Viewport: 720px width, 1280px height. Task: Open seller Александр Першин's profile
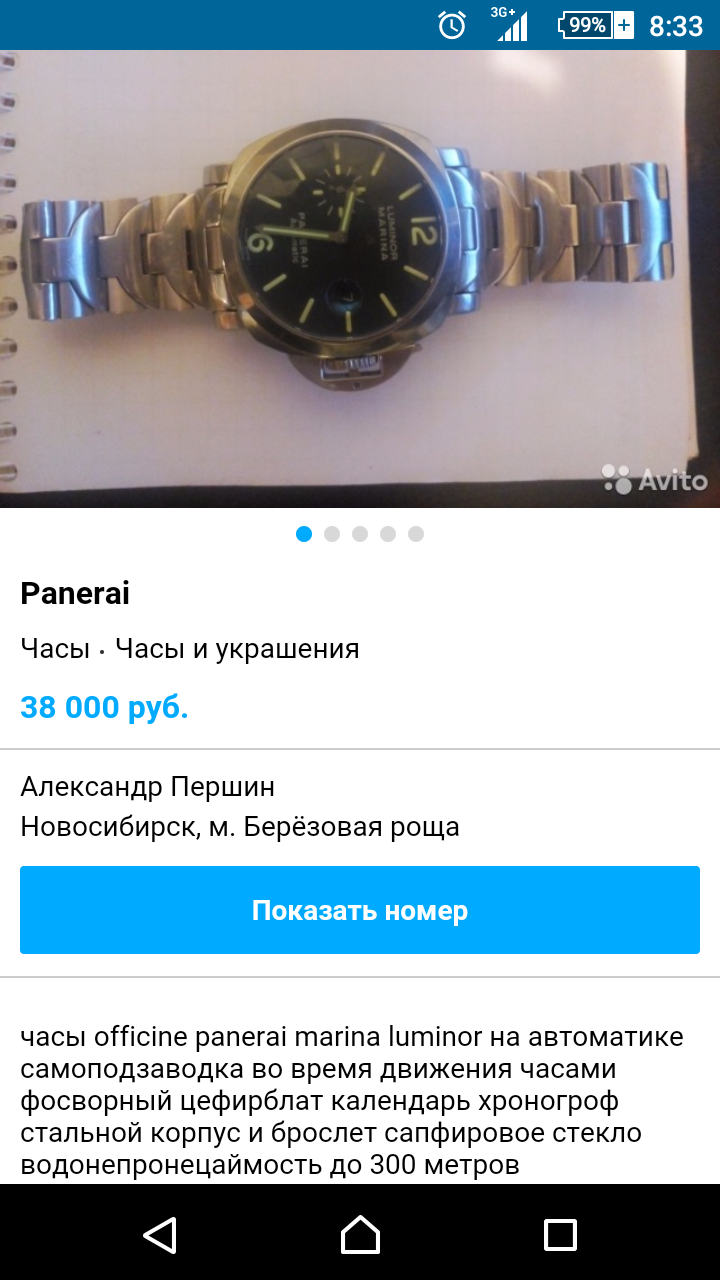click(x=148, y=787)
